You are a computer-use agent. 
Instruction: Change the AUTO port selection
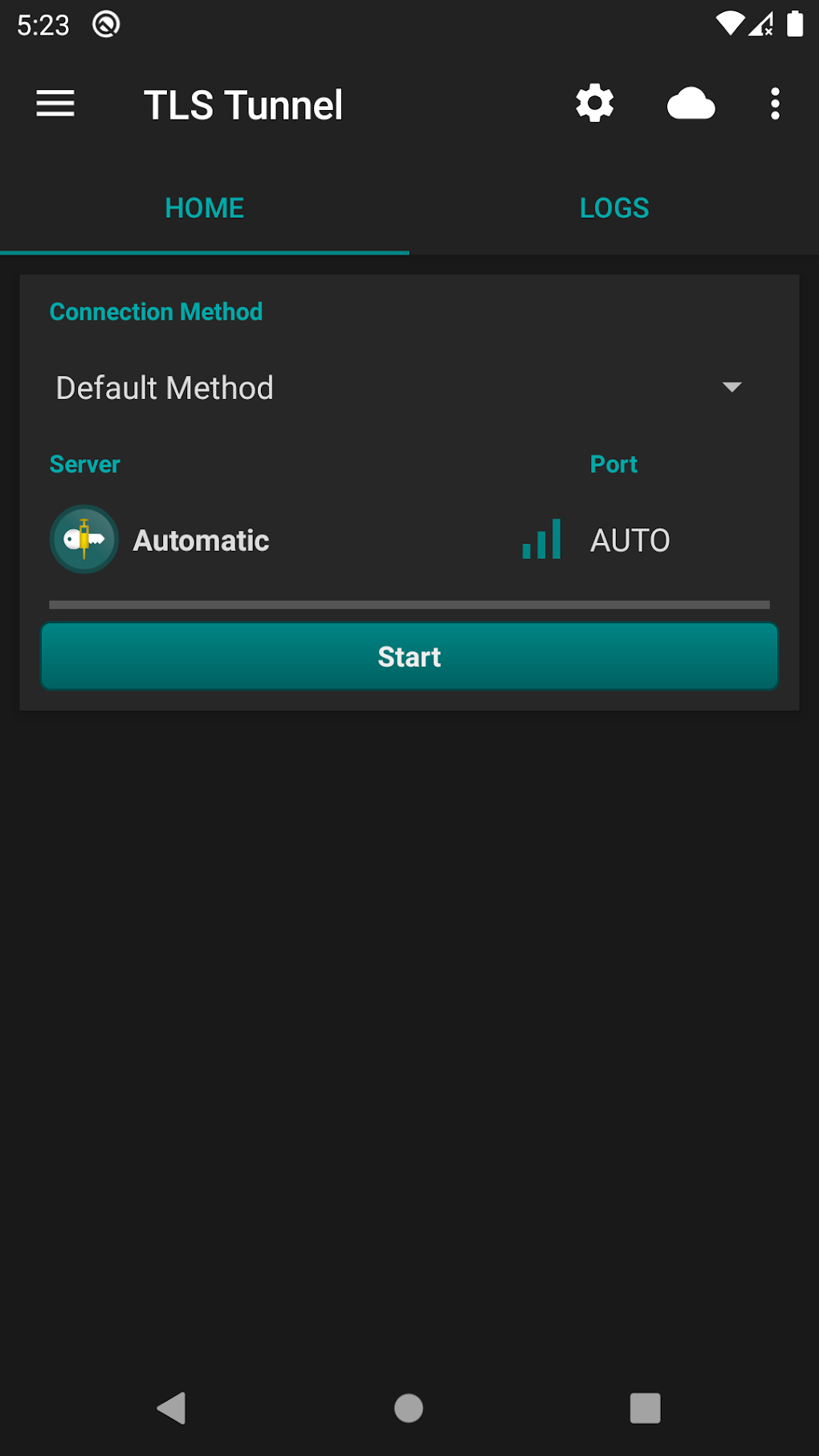coord(630,540)
